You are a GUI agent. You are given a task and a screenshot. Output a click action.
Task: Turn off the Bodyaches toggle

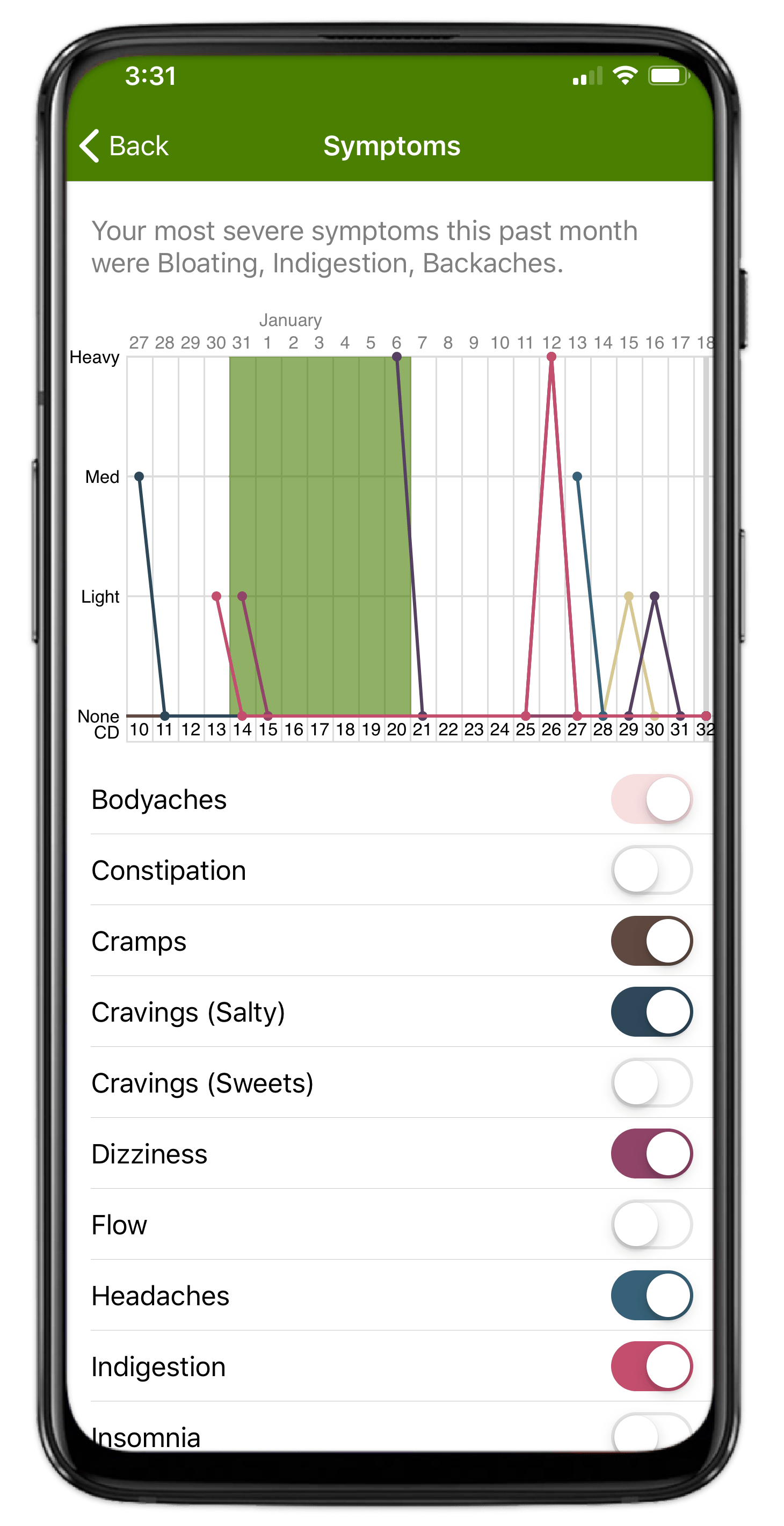pos(651,799)
